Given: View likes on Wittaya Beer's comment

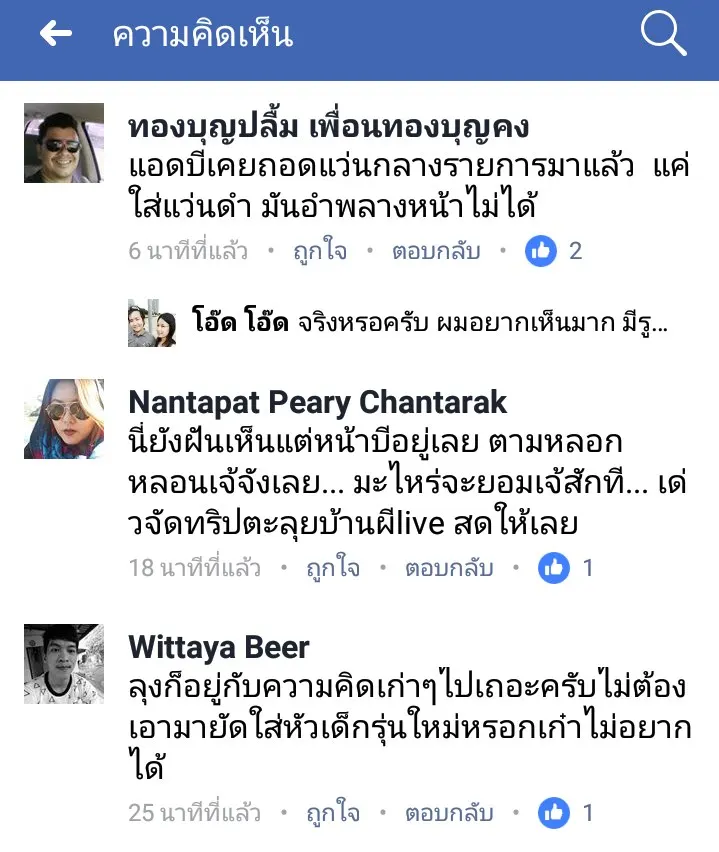Looking at the screenshot, I should [x=566, y=813].
